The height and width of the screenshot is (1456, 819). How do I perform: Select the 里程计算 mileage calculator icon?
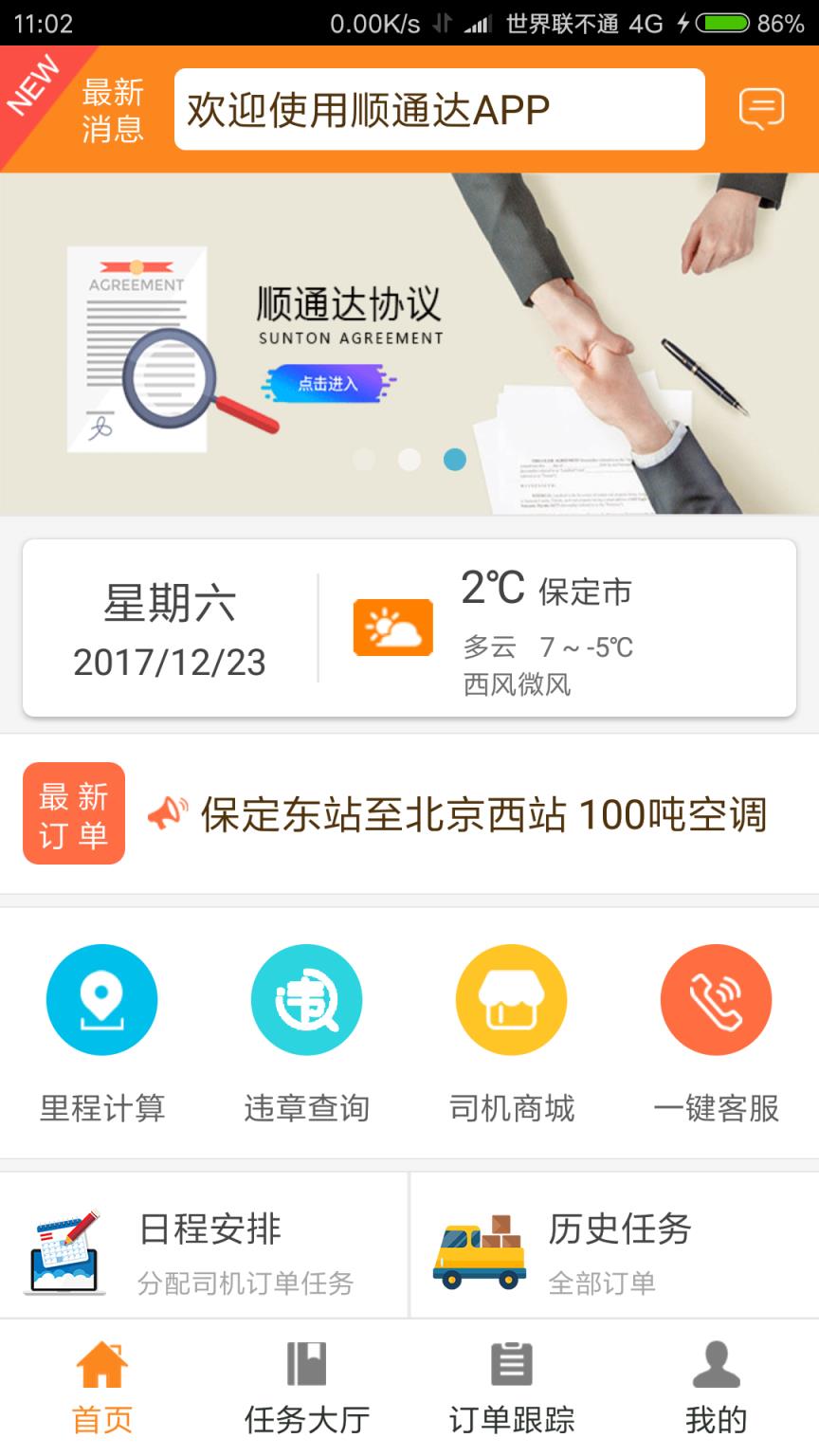tap(102, 998)
